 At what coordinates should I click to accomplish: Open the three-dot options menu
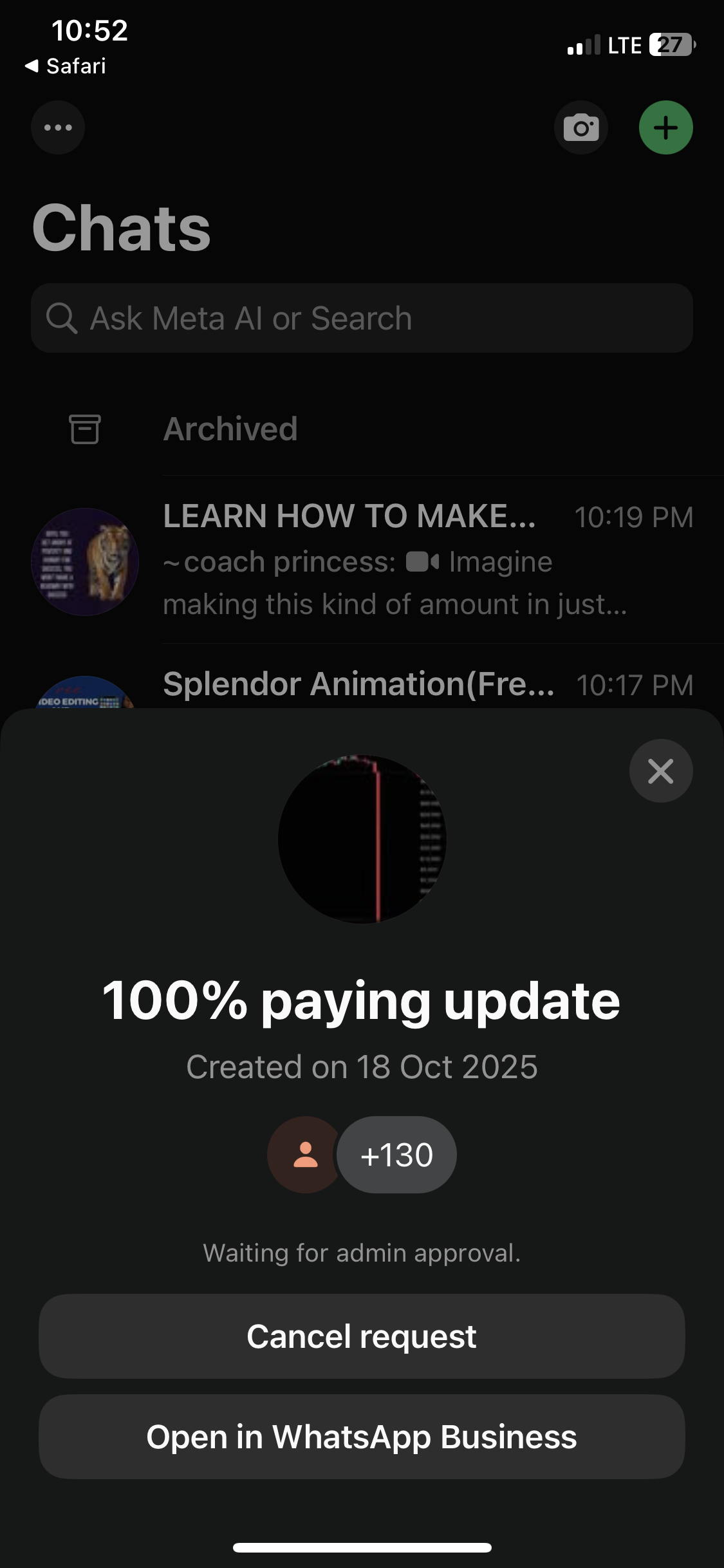pos(58,127)
